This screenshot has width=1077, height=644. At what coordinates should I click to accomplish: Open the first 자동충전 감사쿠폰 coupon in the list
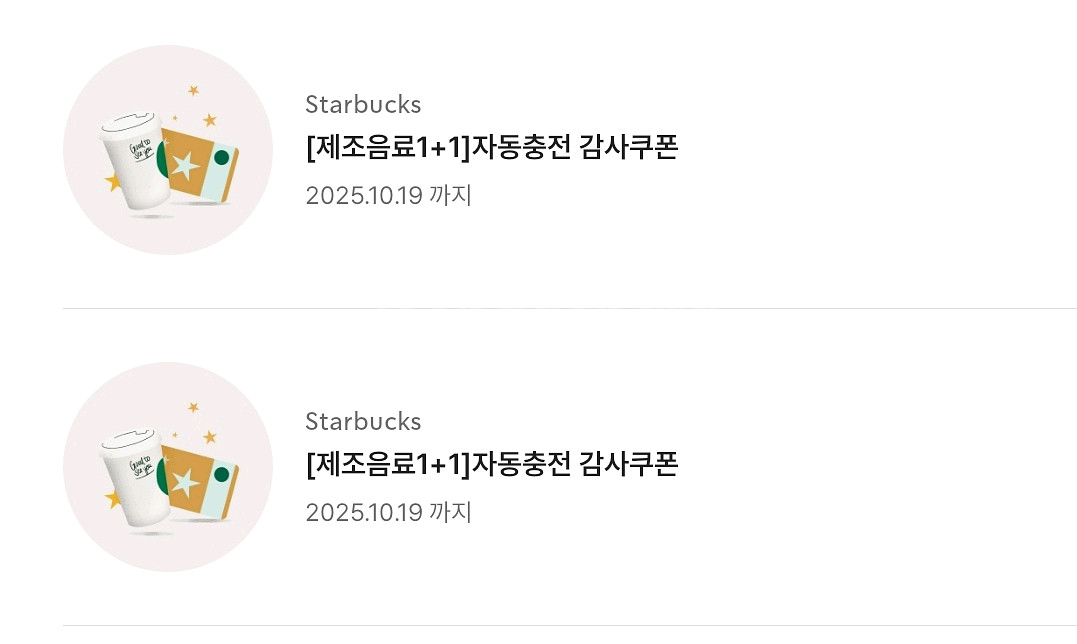[x=492, y=149]
